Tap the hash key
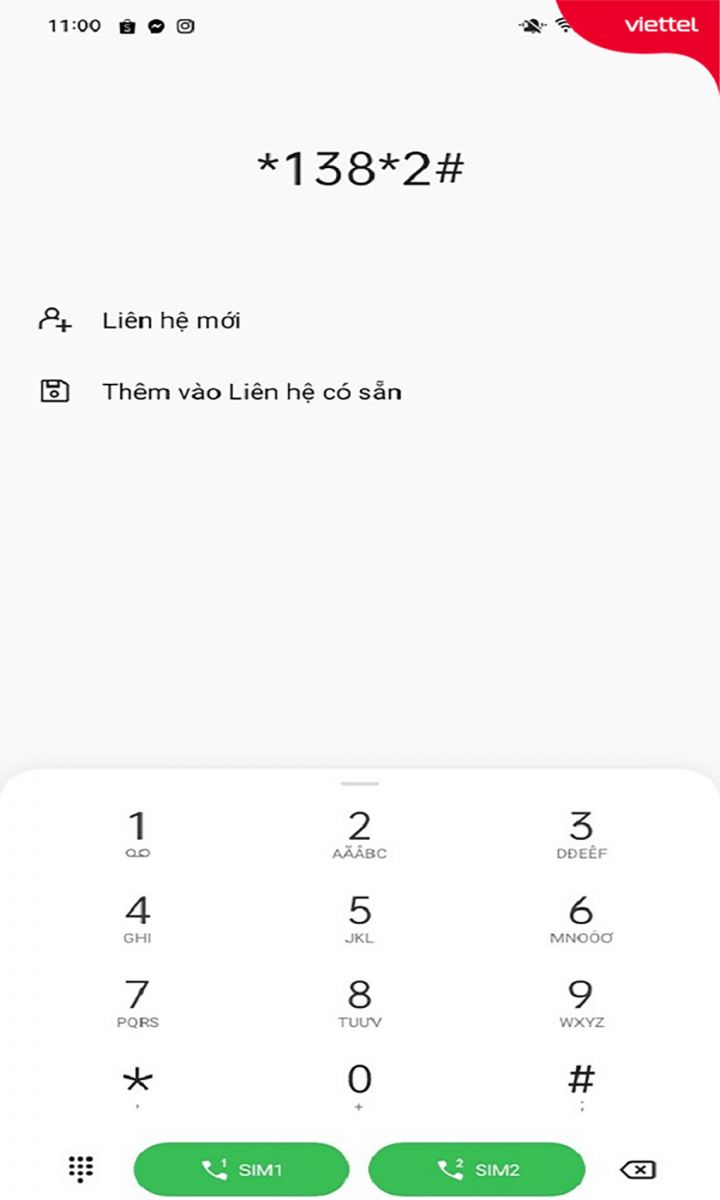The width and height of the screenshot is (720, 1200). (581, 1087)
